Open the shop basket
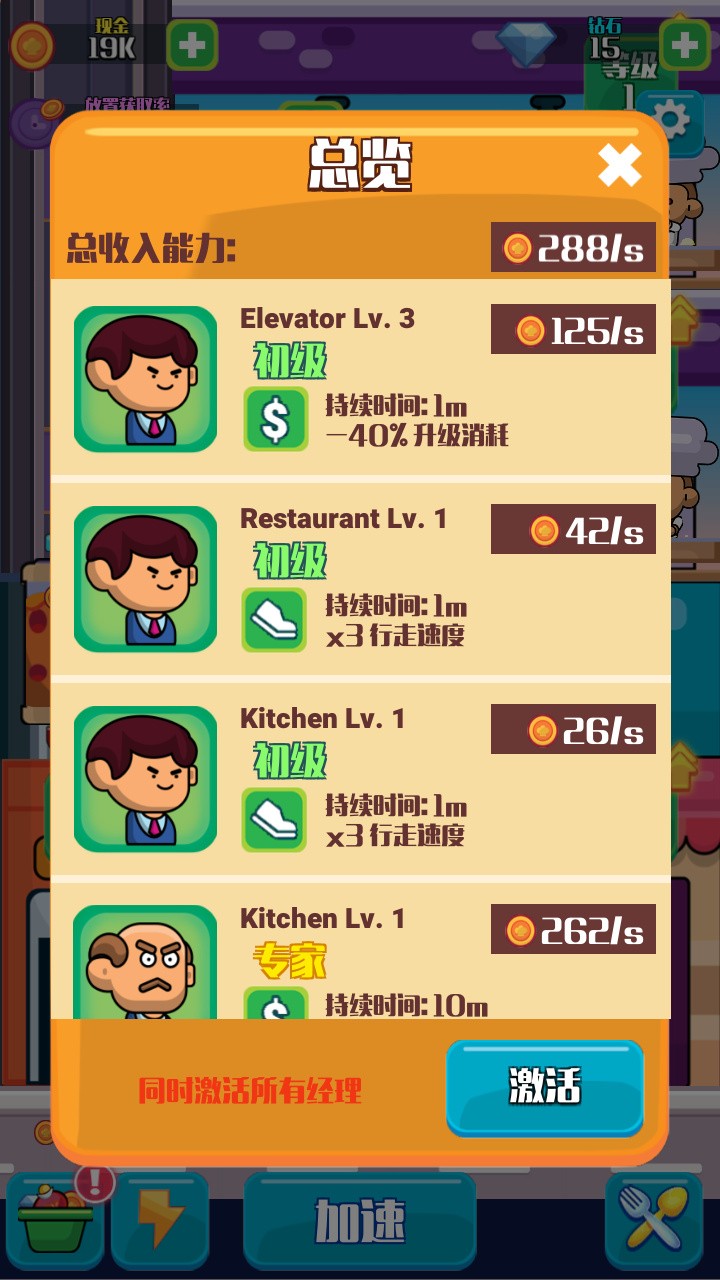The height and width of the screenshot is (1280, 720). (x=56, y=1220)
